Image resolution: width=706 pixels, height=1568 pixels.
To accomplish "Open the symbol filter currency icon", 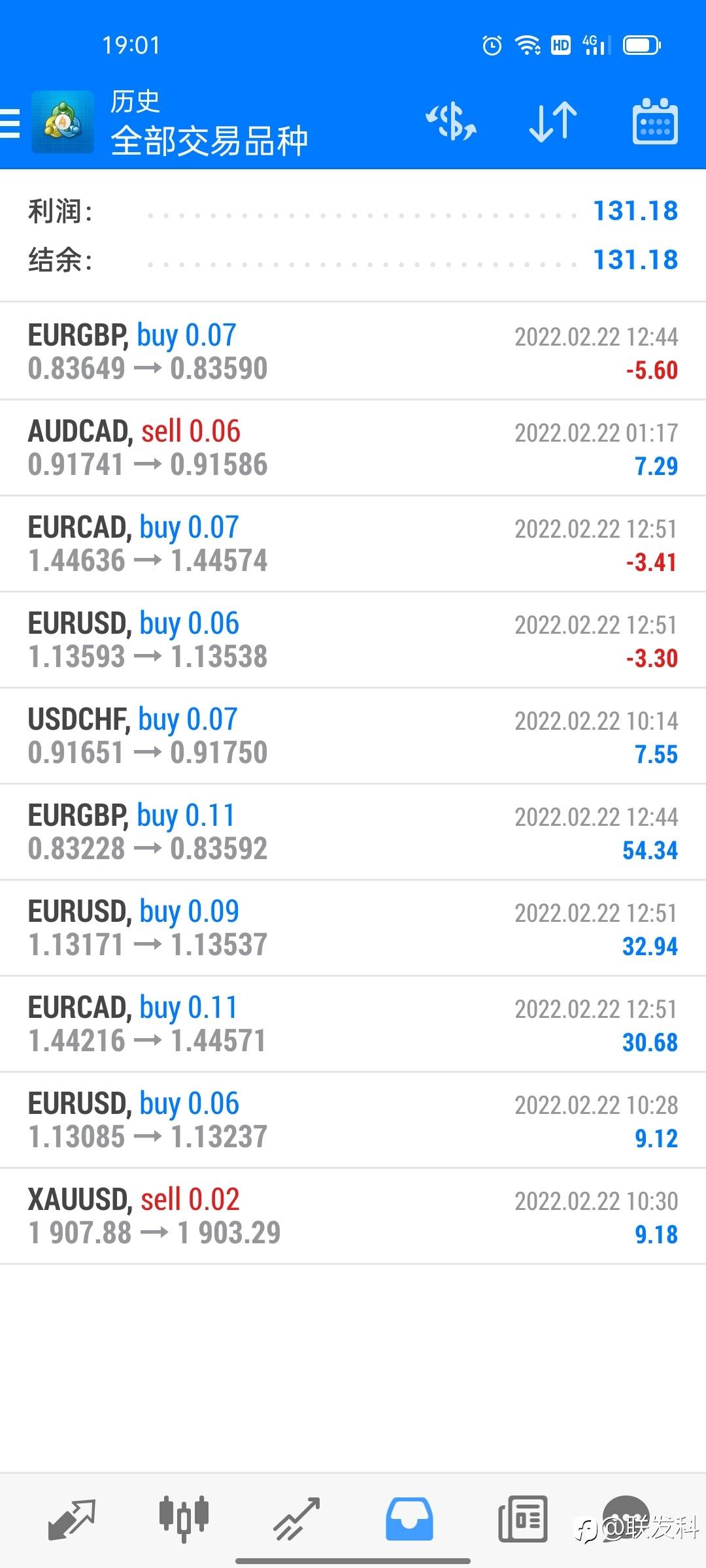I will click(x=451, y=122).
